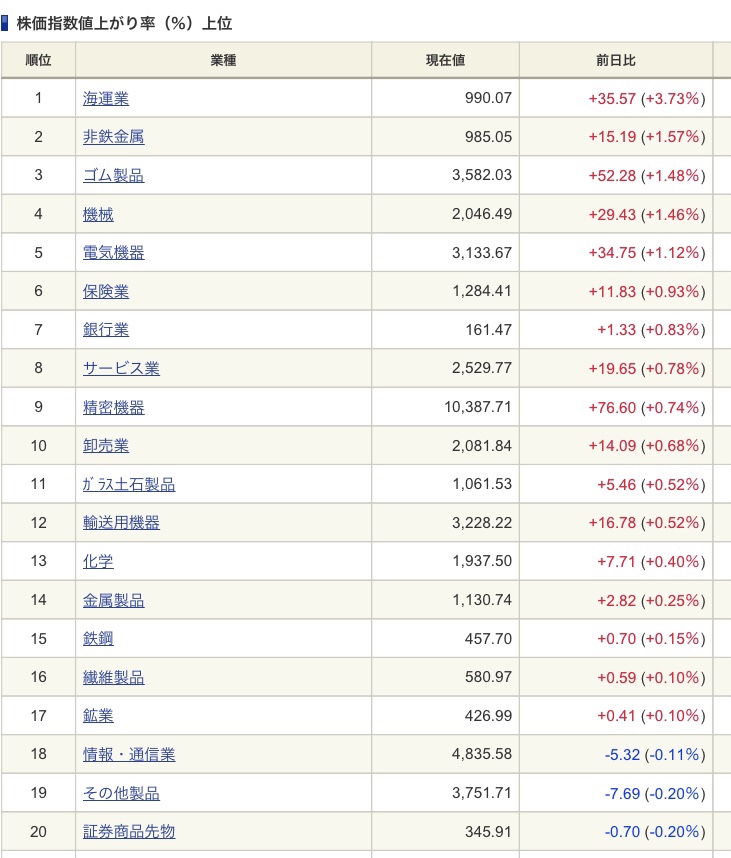Open the 証券商品先物 sector link

129,832
